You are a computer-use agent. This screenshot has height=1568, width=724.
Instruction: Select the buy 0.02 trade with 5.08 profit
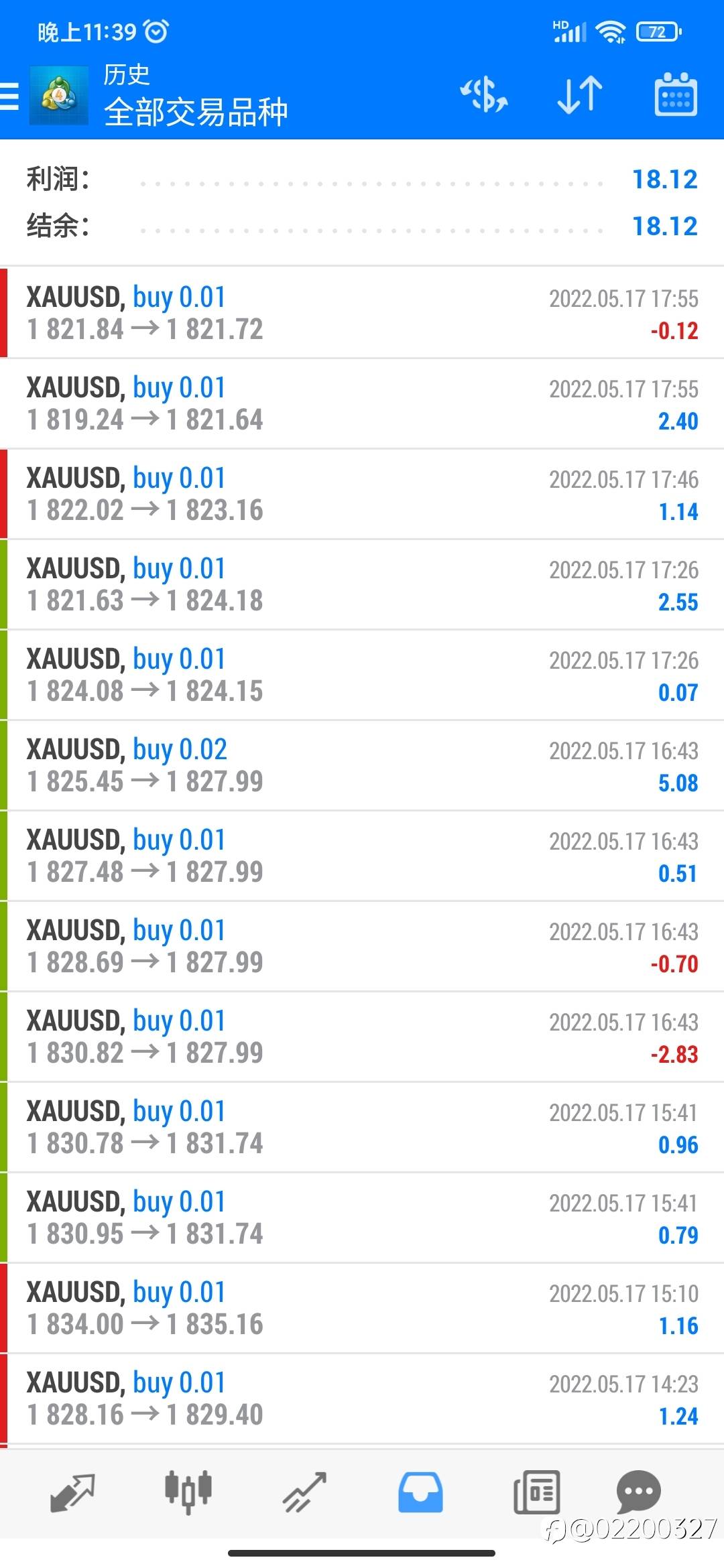coord(362,765)
